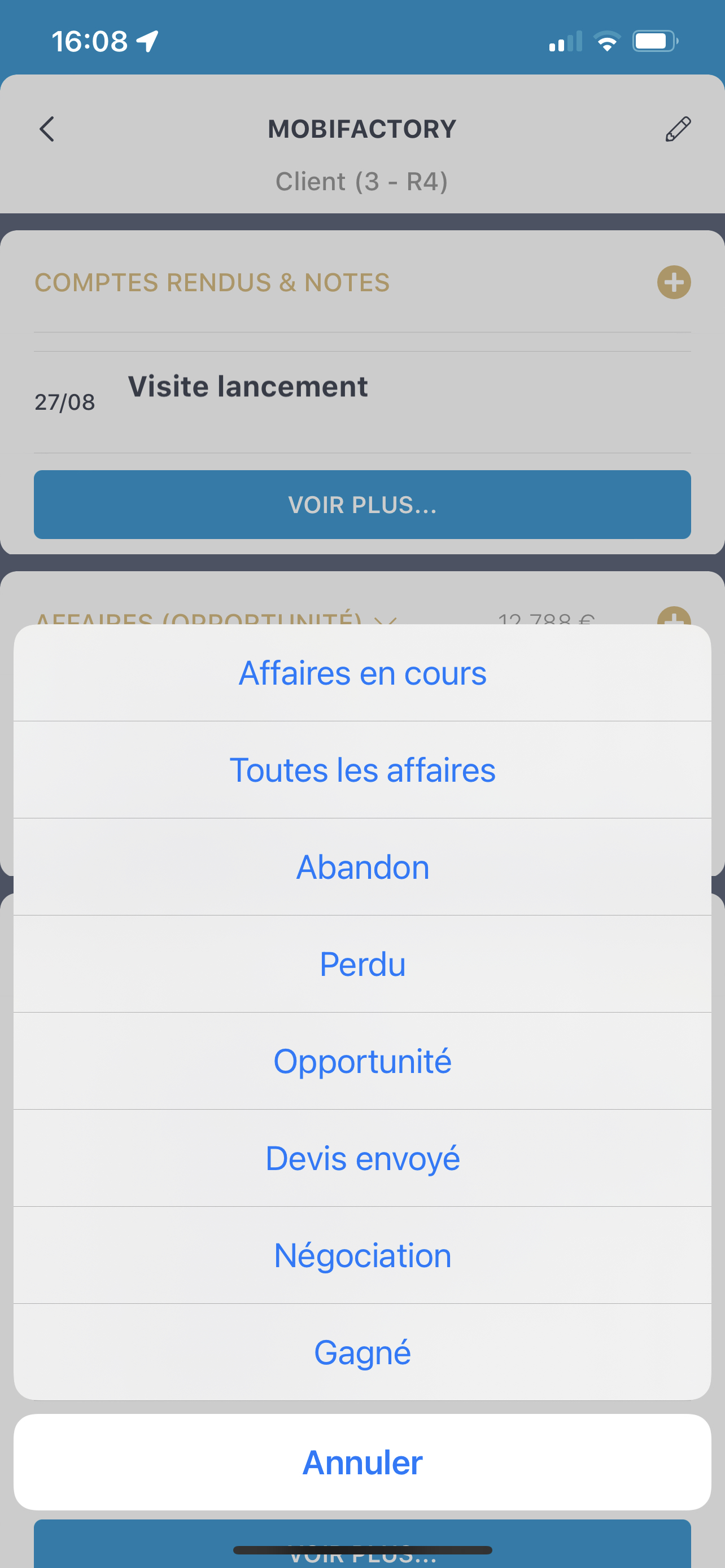Choose Devis envoyé status
This screenshot has height=1568, width=725.
tap(362, 1158)
